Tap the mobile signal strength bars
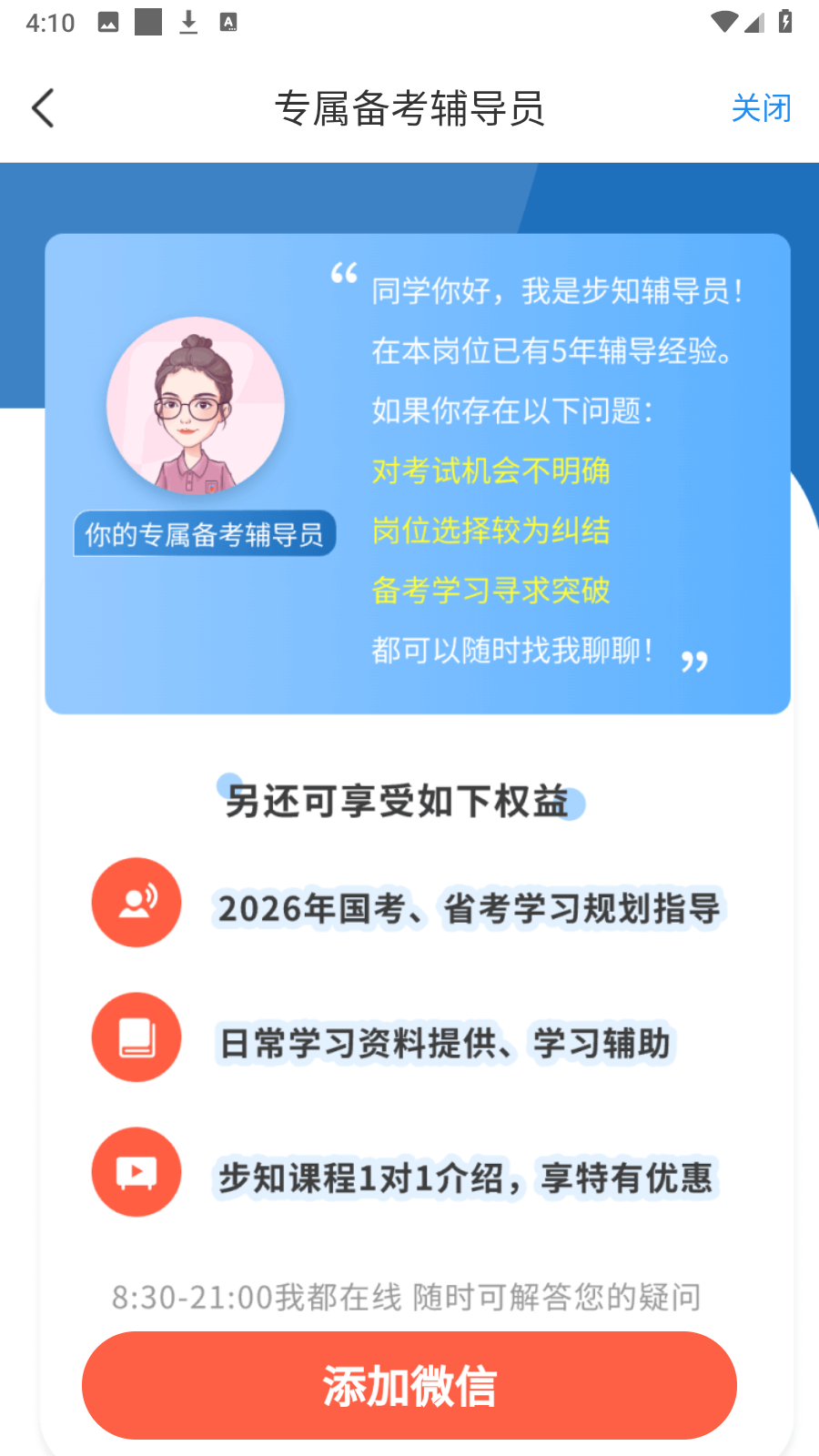Image resolution: width=819 pixels, height=1456 pixels. [x=753, y=22]
